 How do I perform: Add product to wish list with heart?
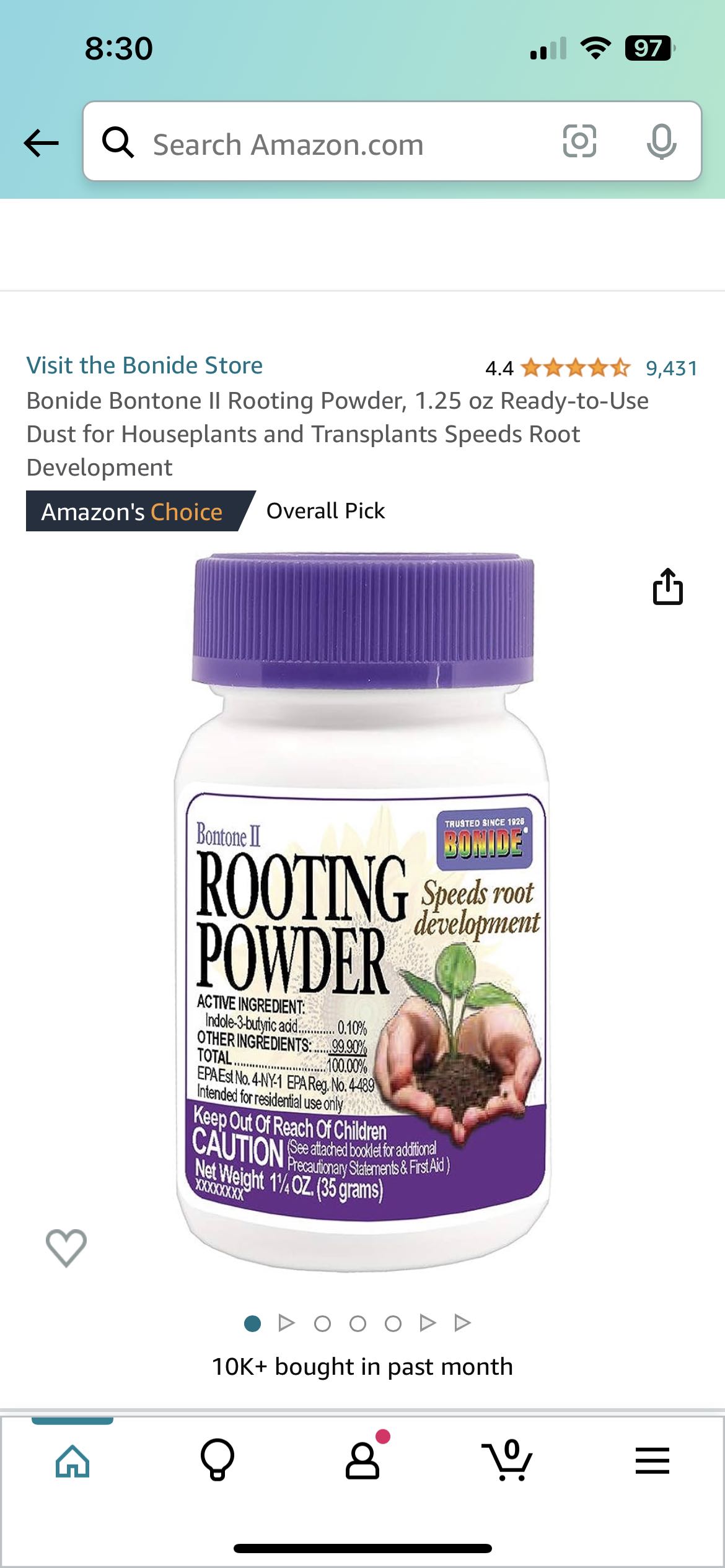(66, 1247)
